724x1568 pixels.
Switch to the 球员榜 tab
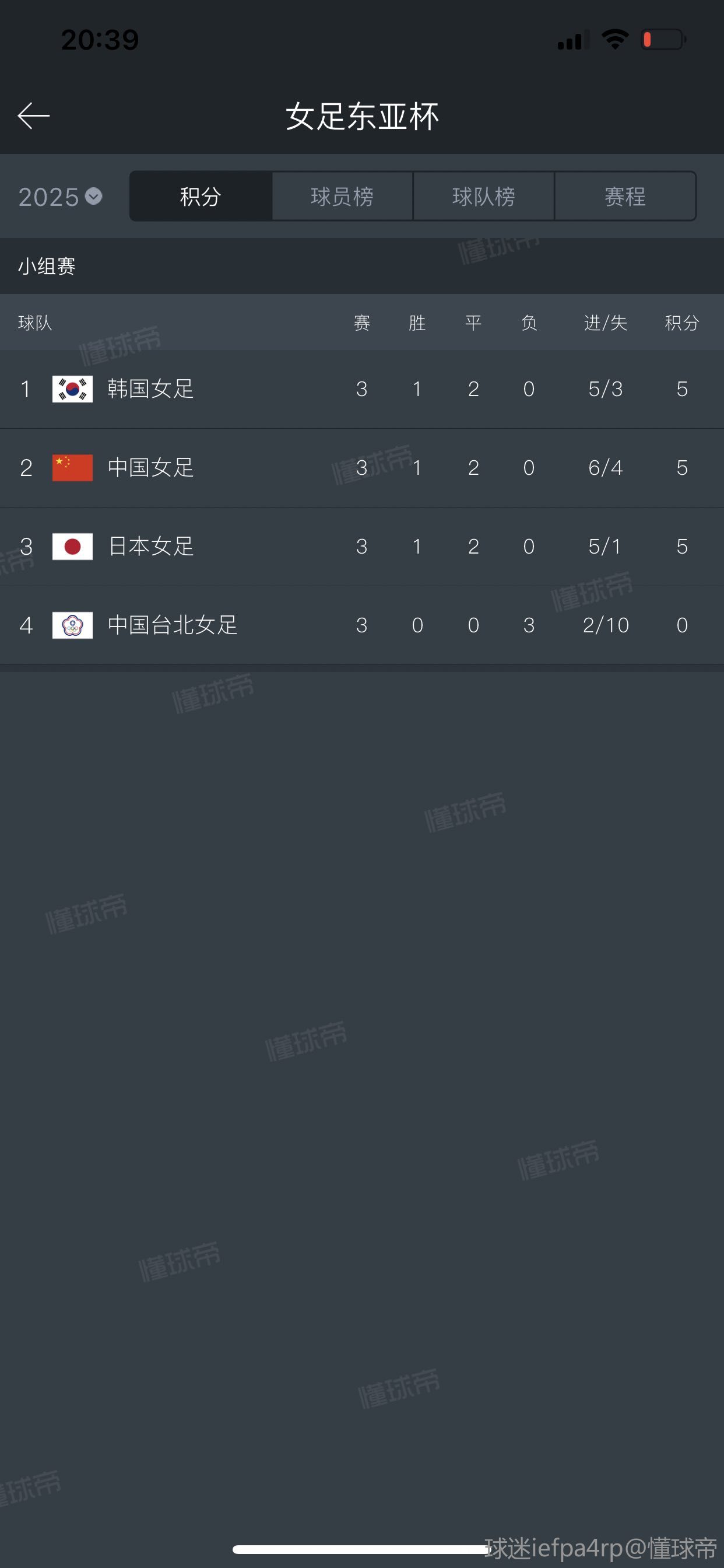[x=342, y=197]
